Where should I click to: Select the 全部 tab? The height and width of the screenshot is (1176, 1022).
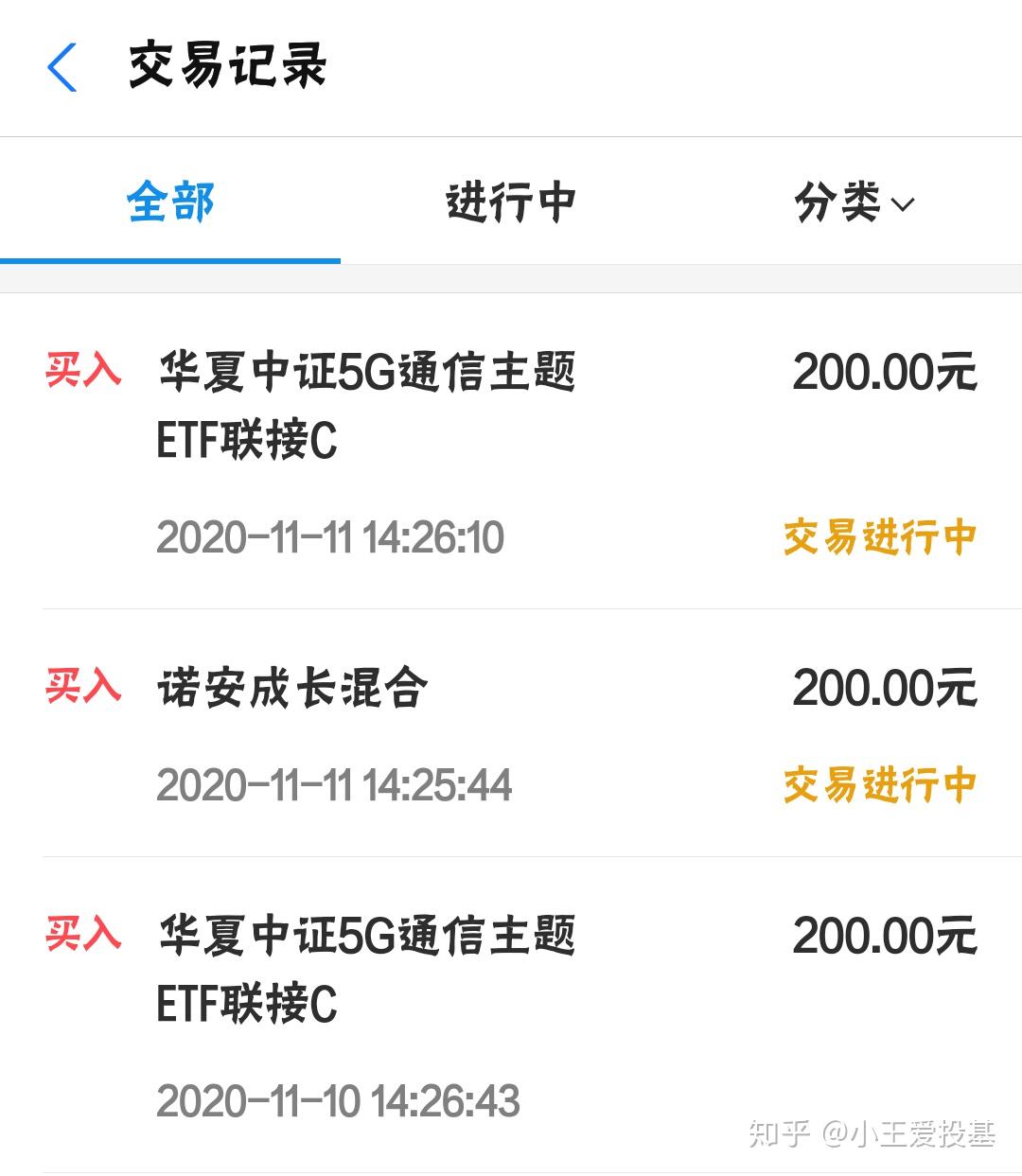171,202
